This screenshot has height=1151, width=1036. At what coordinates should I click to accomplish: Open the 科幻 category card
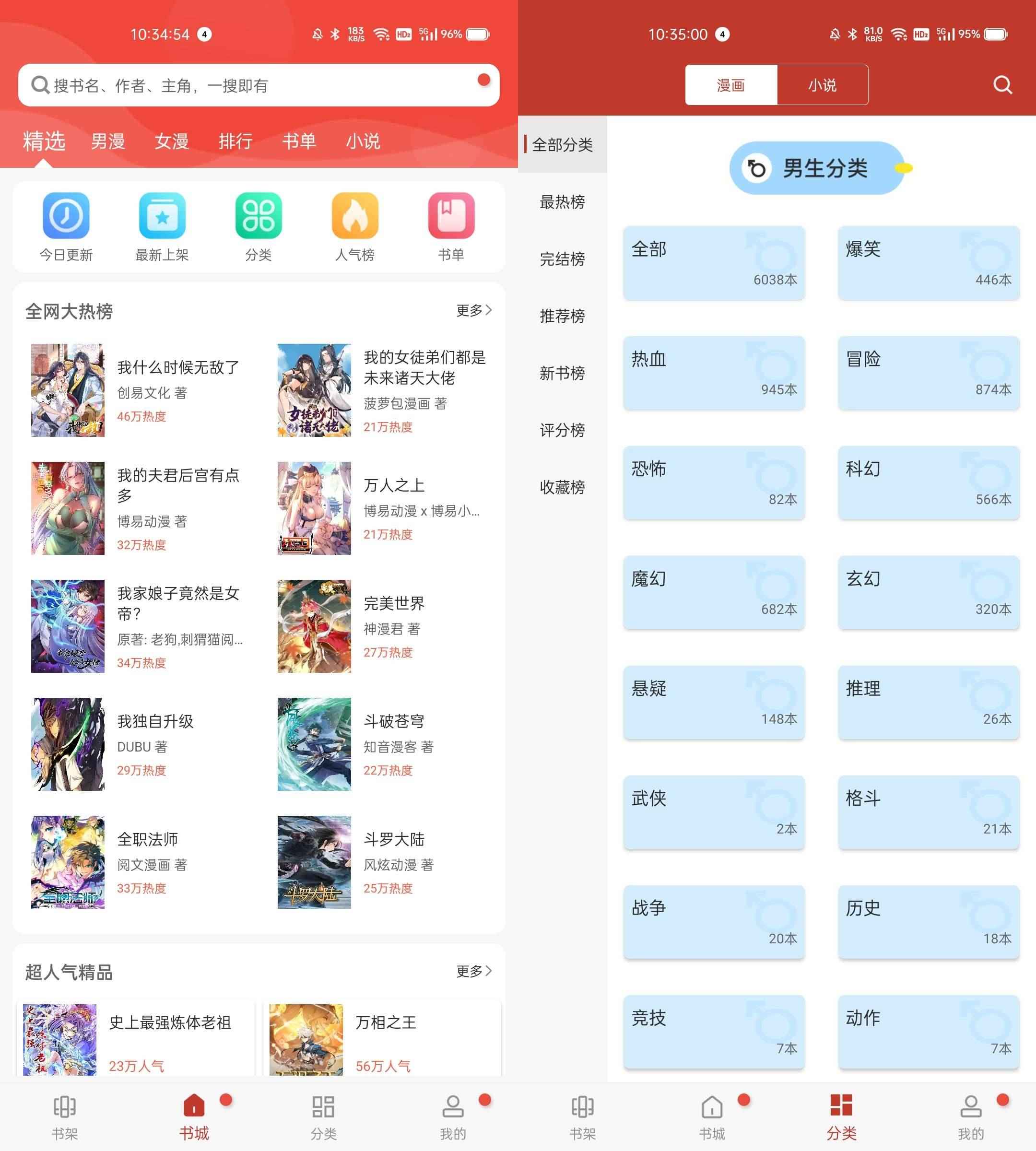click(928, 483)
